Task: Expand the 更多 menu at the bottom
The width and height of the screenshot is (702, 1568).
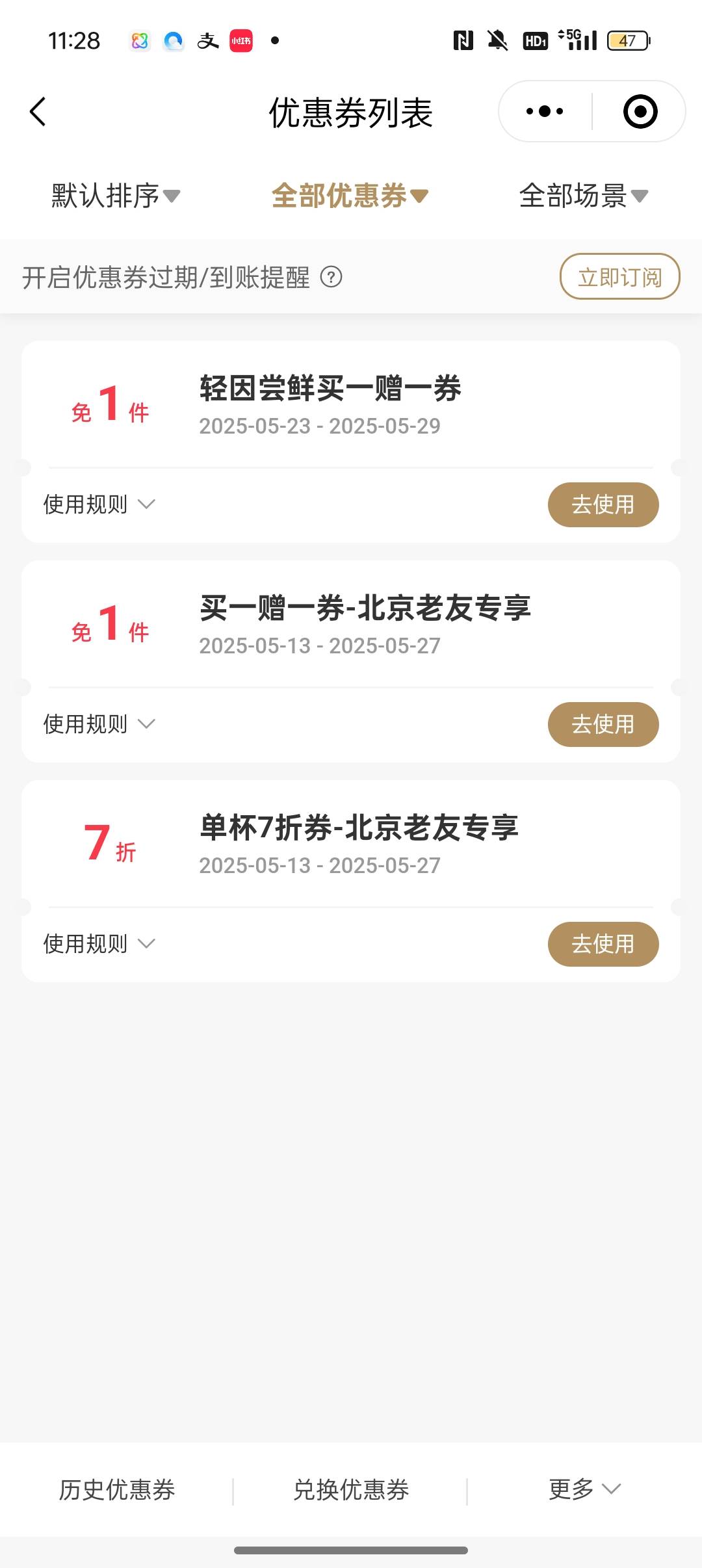Action: tap(585, 1489)
